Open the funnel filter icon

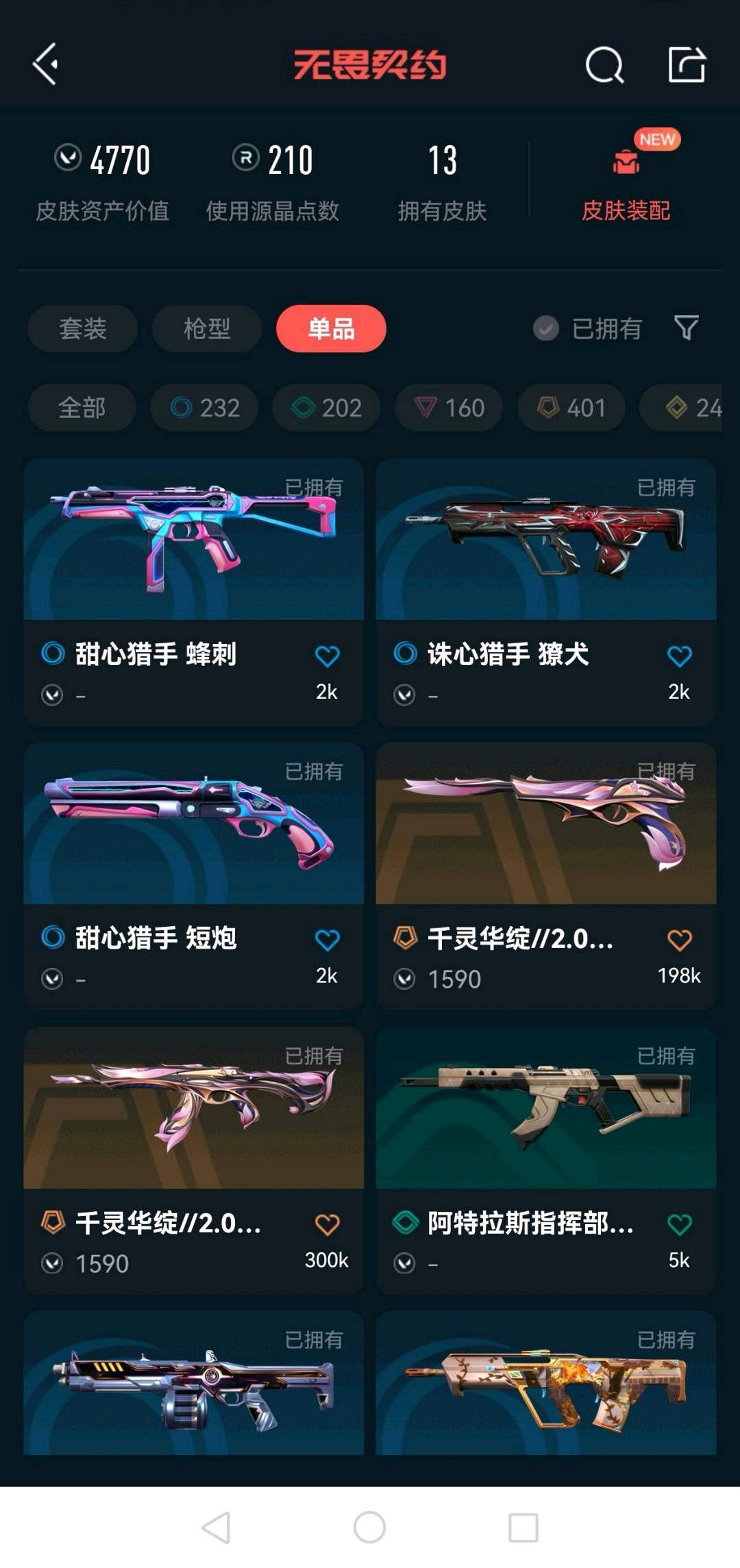point(686,328)
